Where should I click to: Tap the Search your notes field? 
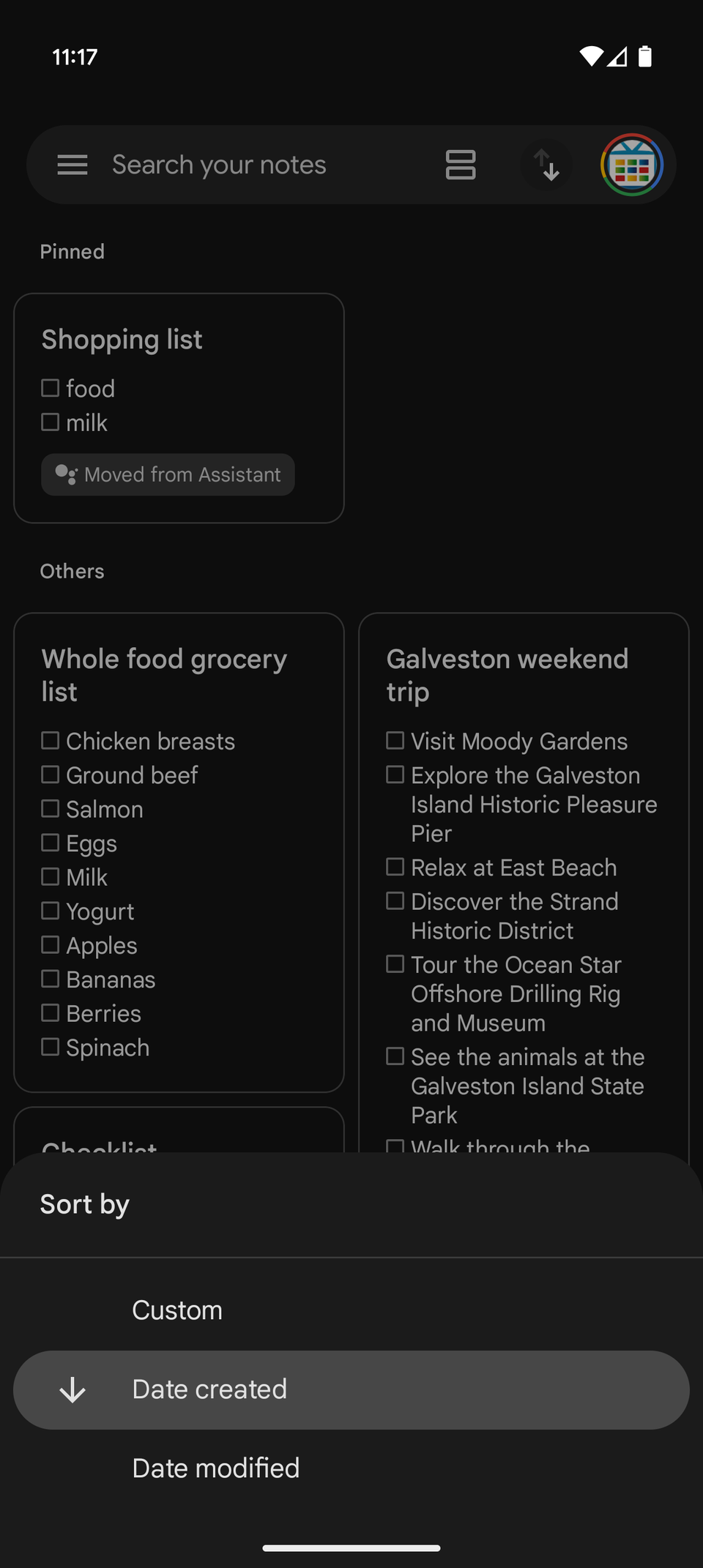click(220, 164)
